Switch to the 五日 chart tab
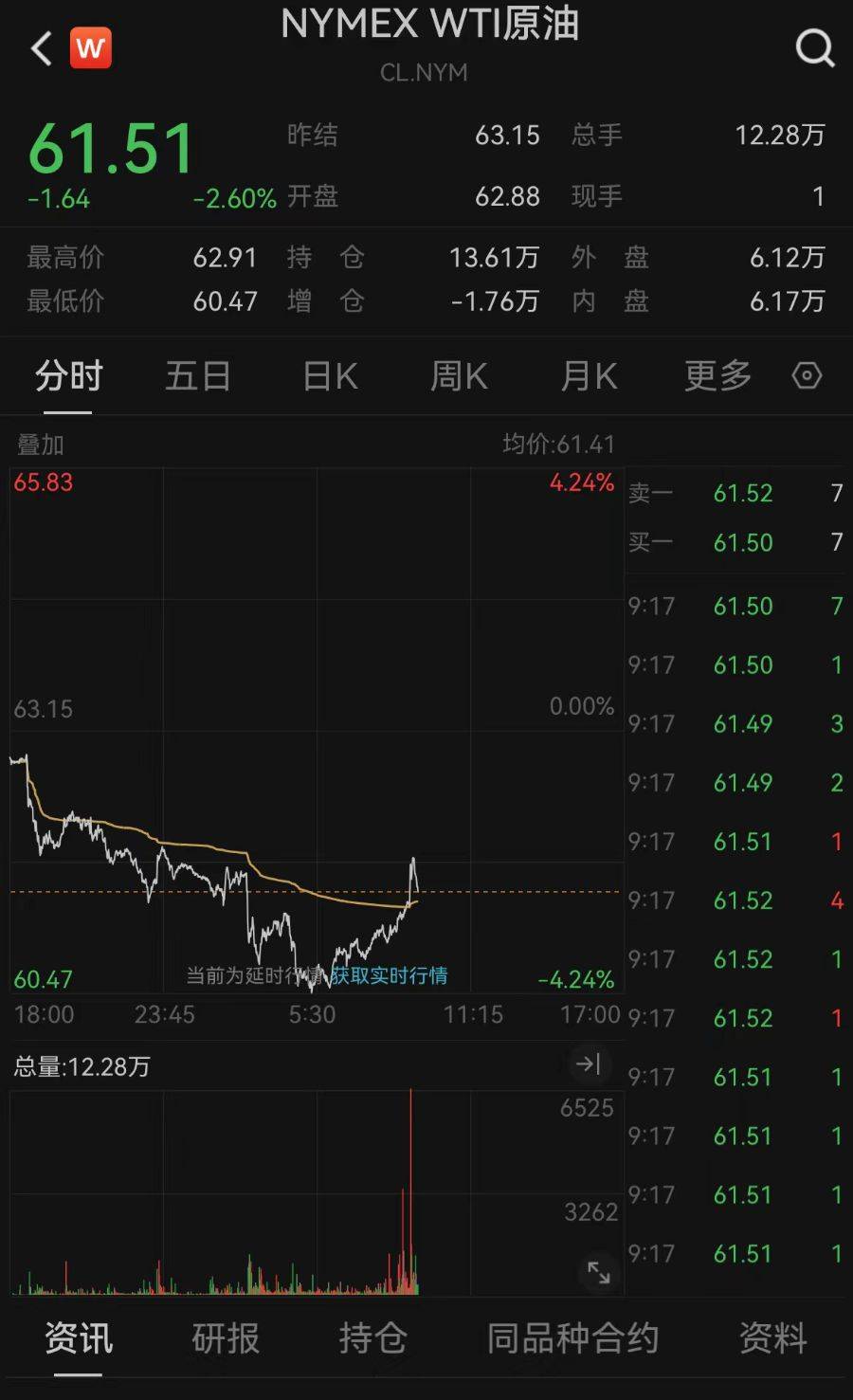 tap(198, 376)
